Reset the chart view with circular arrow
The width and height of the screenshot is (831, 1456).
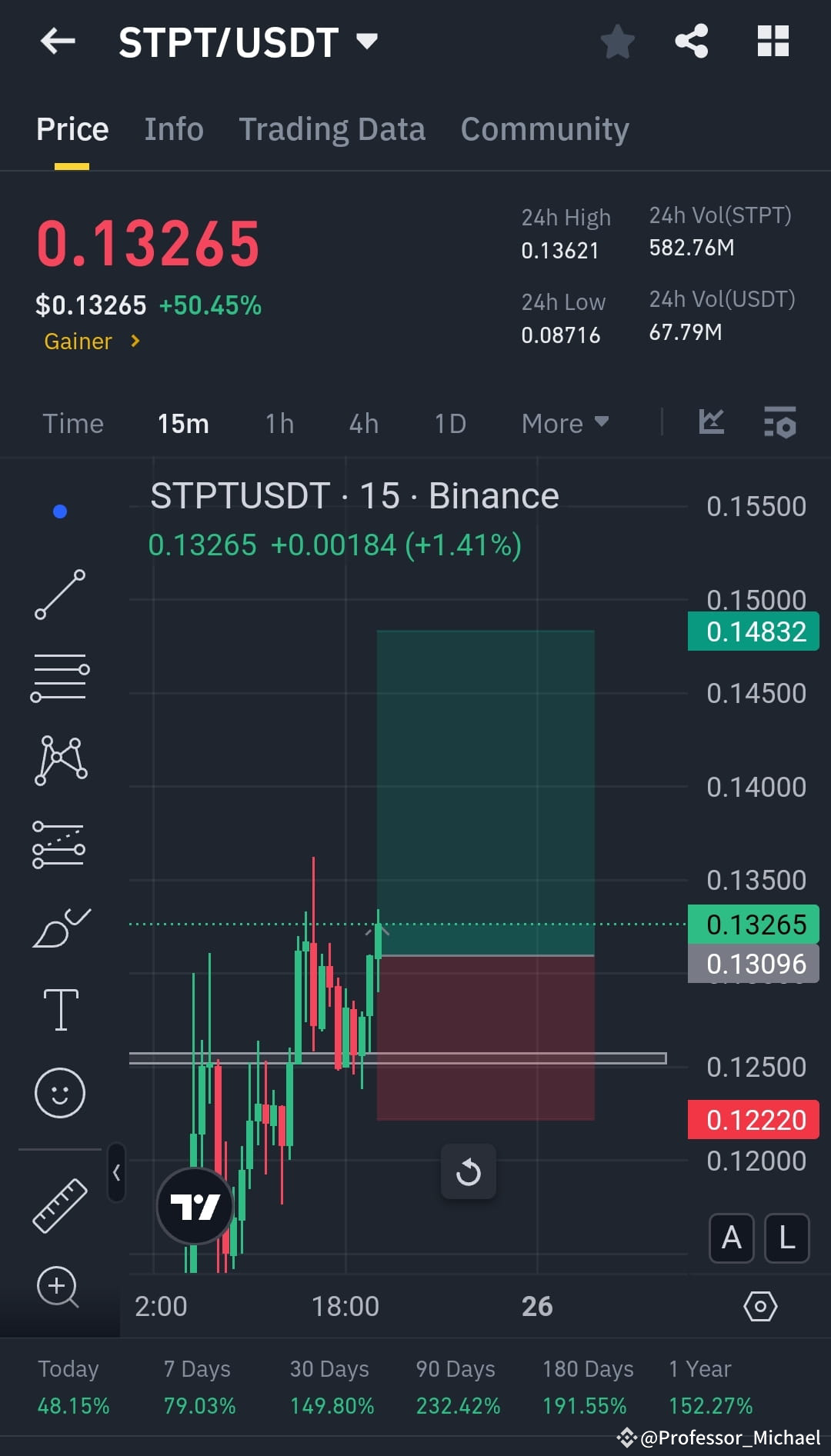[x=469, y=1171]
